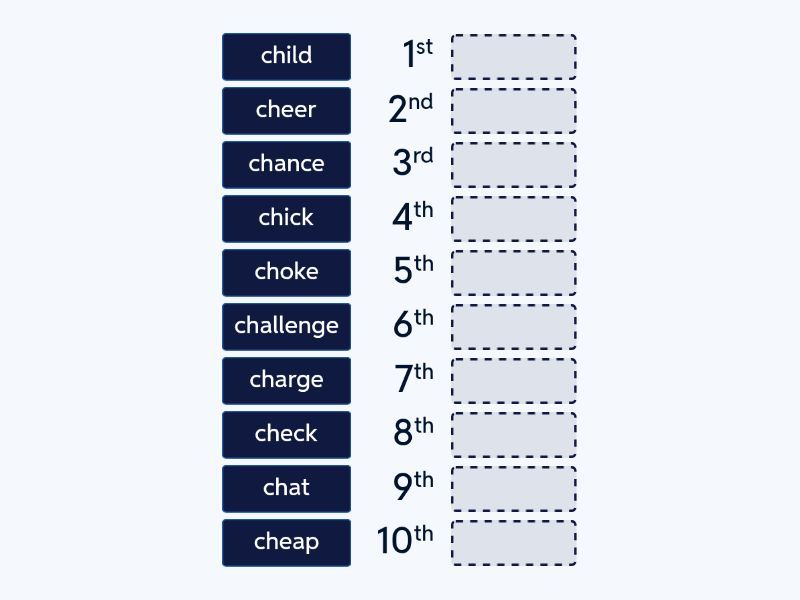Select the 'choke' word tile
The width and height of the screenshot is (800, 600).
coord(286,272)
